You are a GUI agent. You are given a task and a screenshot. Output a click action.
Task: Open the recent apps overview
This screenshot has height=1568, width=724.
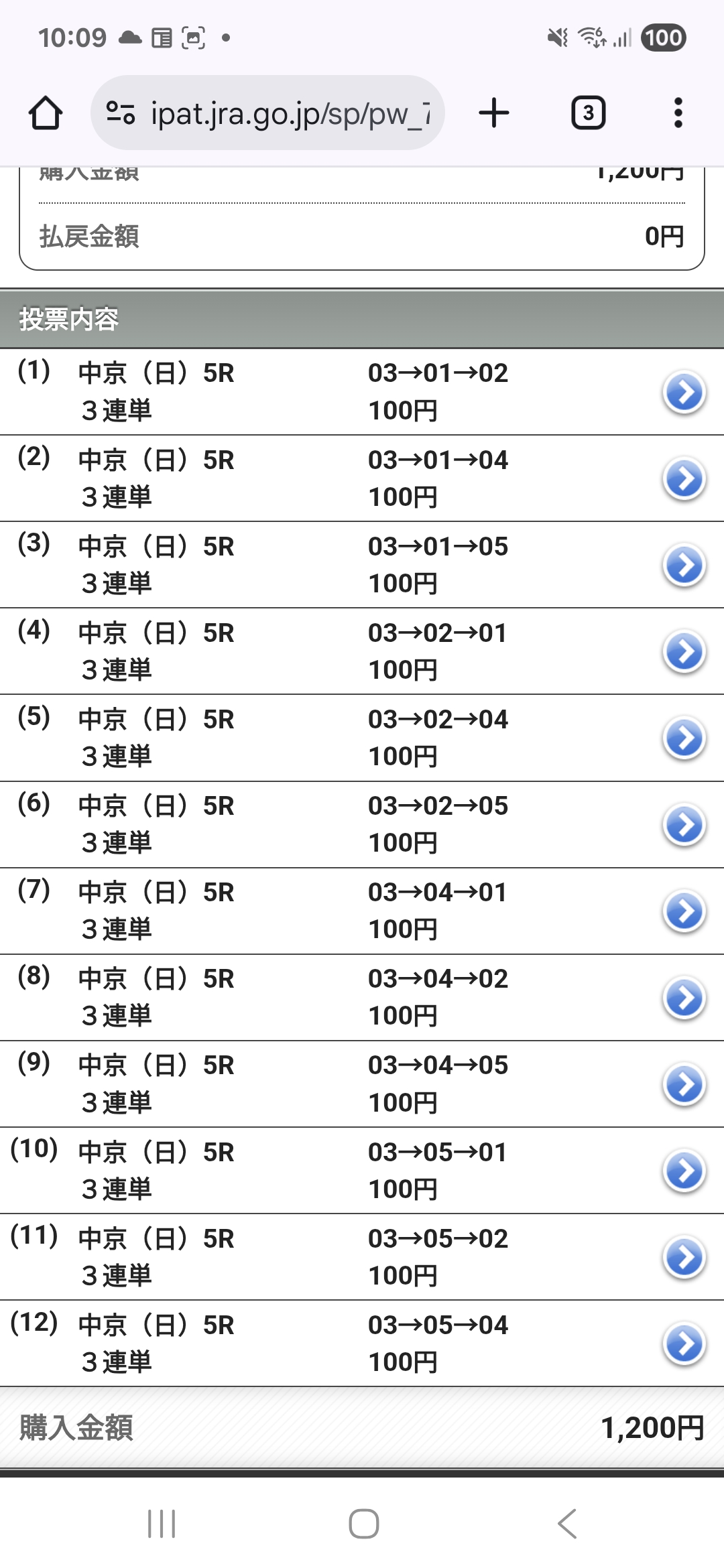(x=162, y=1524)
